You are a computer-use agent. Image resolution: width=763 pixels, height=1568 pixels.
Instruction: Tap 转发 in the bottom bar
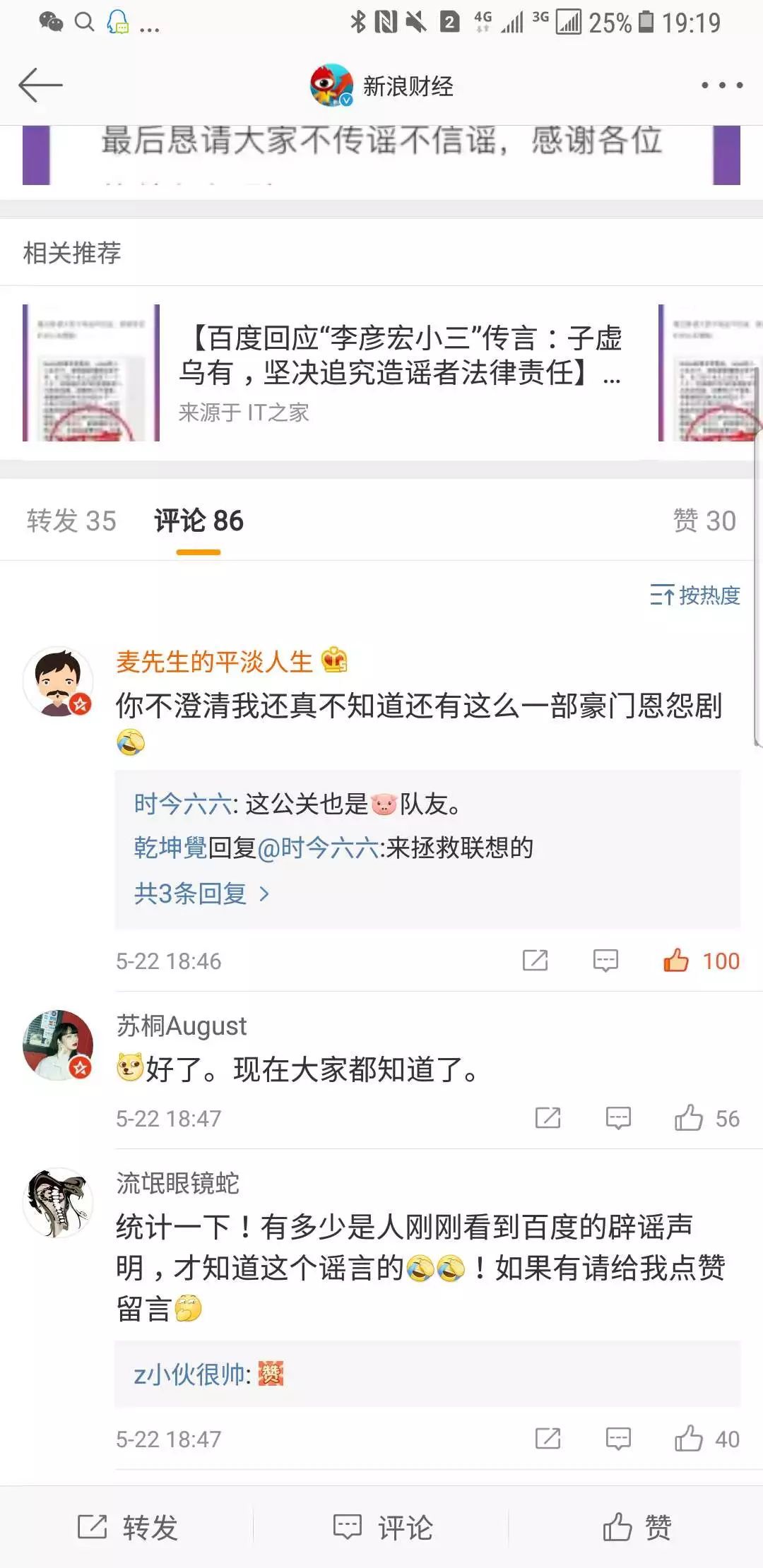point(127,1526)
